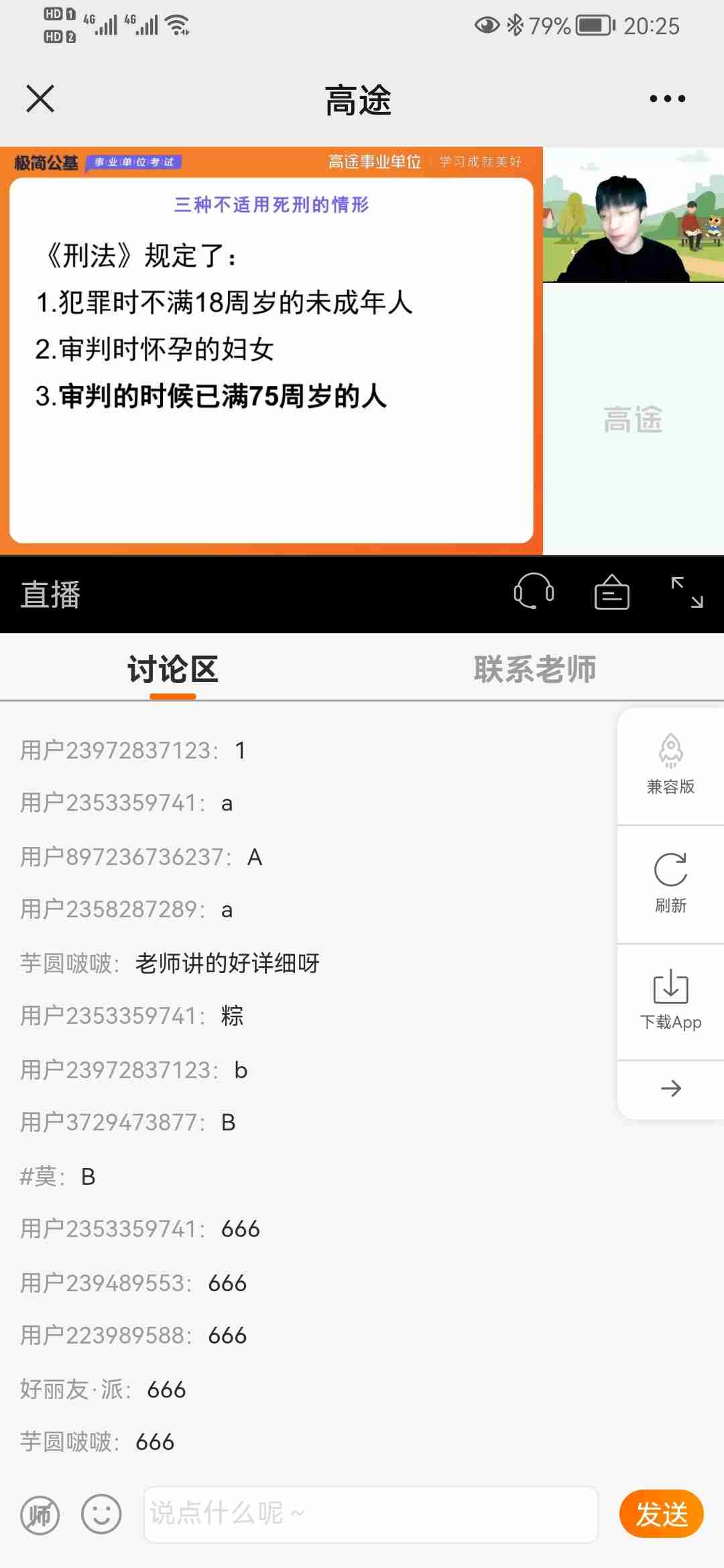Close the 高途 page with the X

pos(40,99)
